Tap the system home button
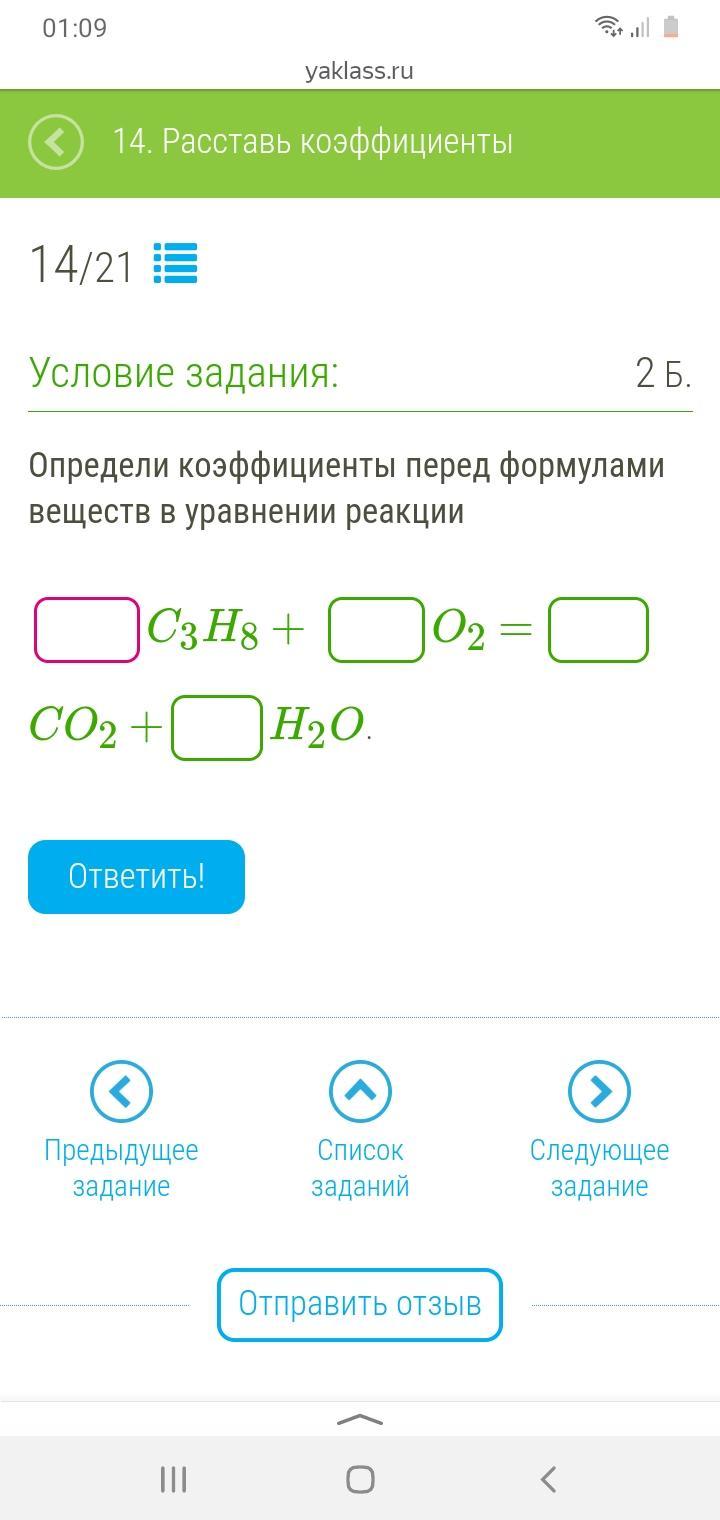The image size is (720, 1520). coord(360,1479)
